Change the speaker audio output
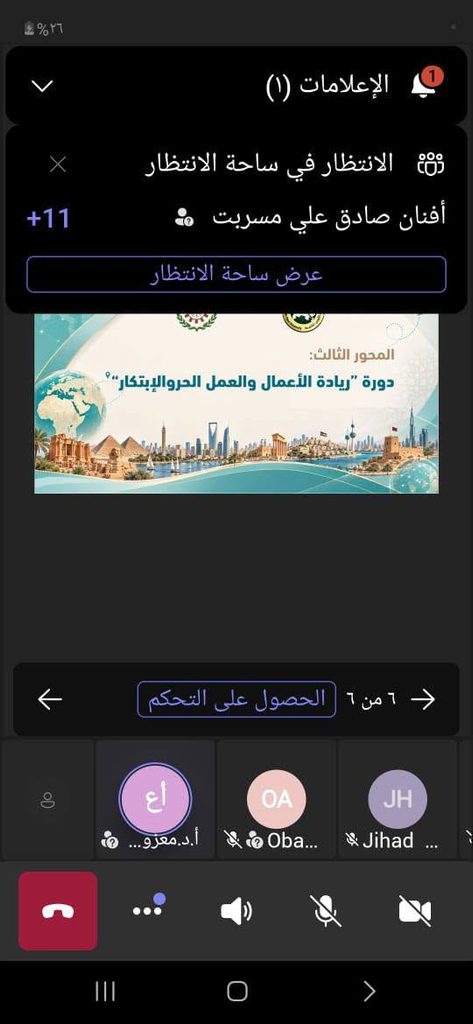Image resolution: width=473 pixels, height=1024 pixels. coord(236,911)
